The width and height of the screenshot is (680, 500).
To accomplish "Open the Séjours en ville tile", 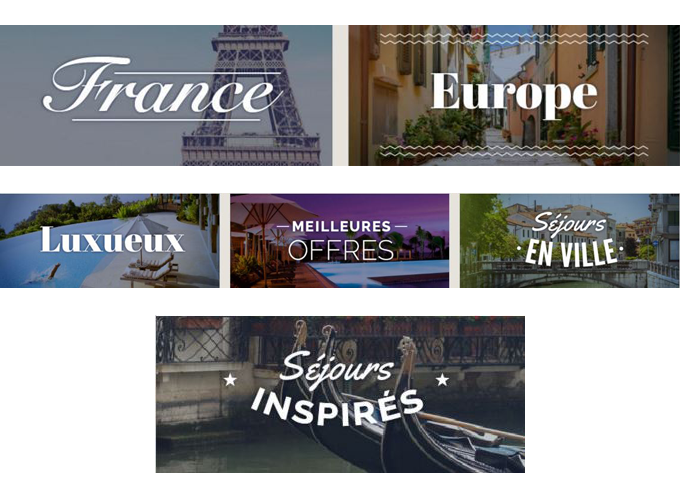I will pos(569,241).
